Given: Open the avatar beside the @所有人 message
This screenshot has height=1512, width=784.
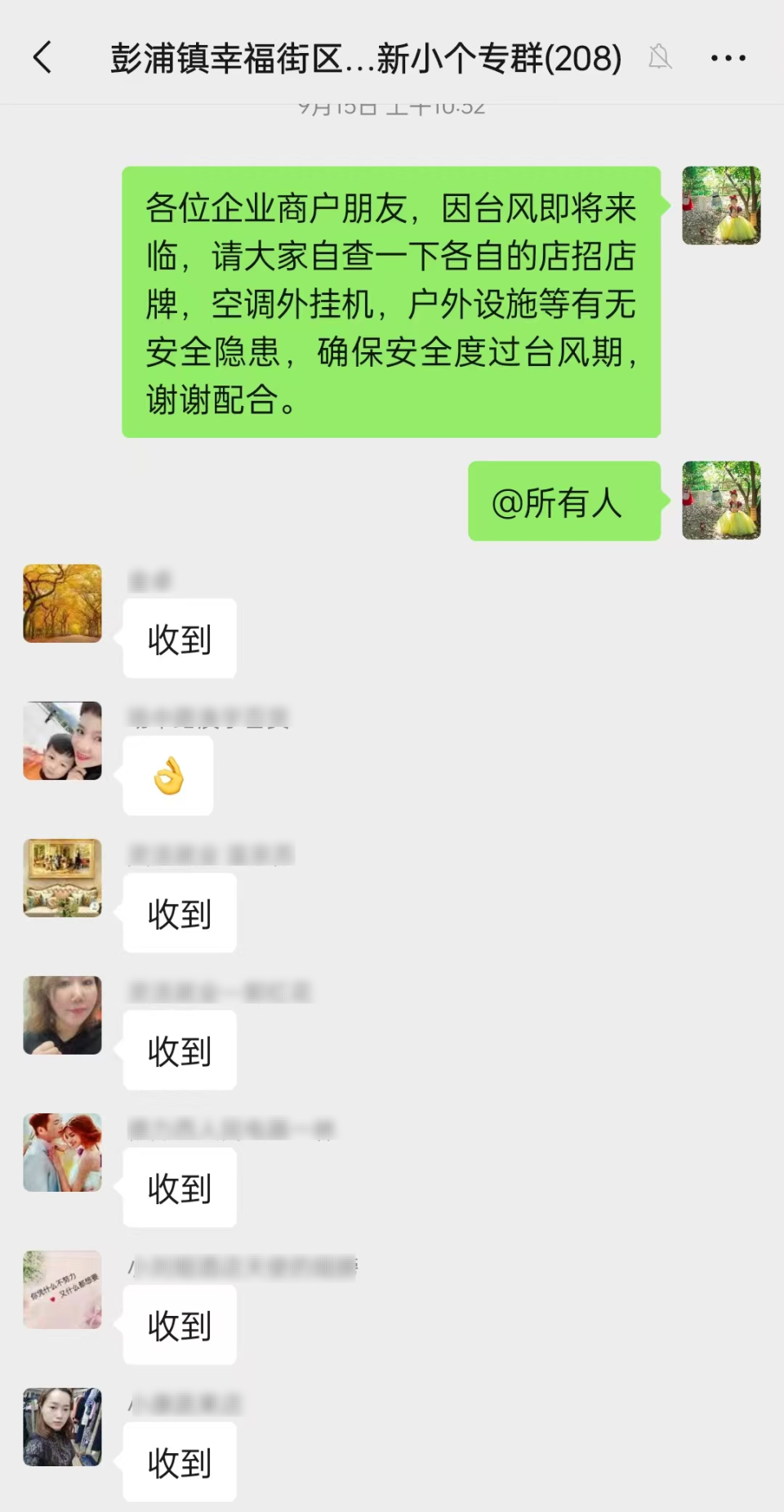Looking at the screenshot, I should [720, 500].
